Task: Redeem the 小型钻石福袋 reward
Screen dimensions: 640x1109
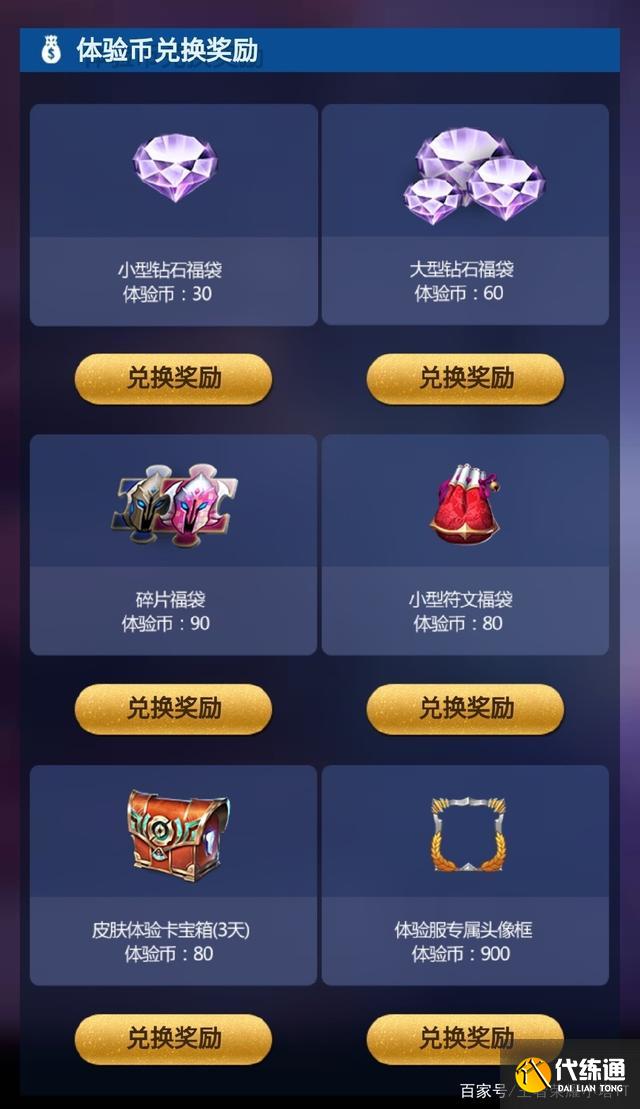Action: [x=173, y=378]
